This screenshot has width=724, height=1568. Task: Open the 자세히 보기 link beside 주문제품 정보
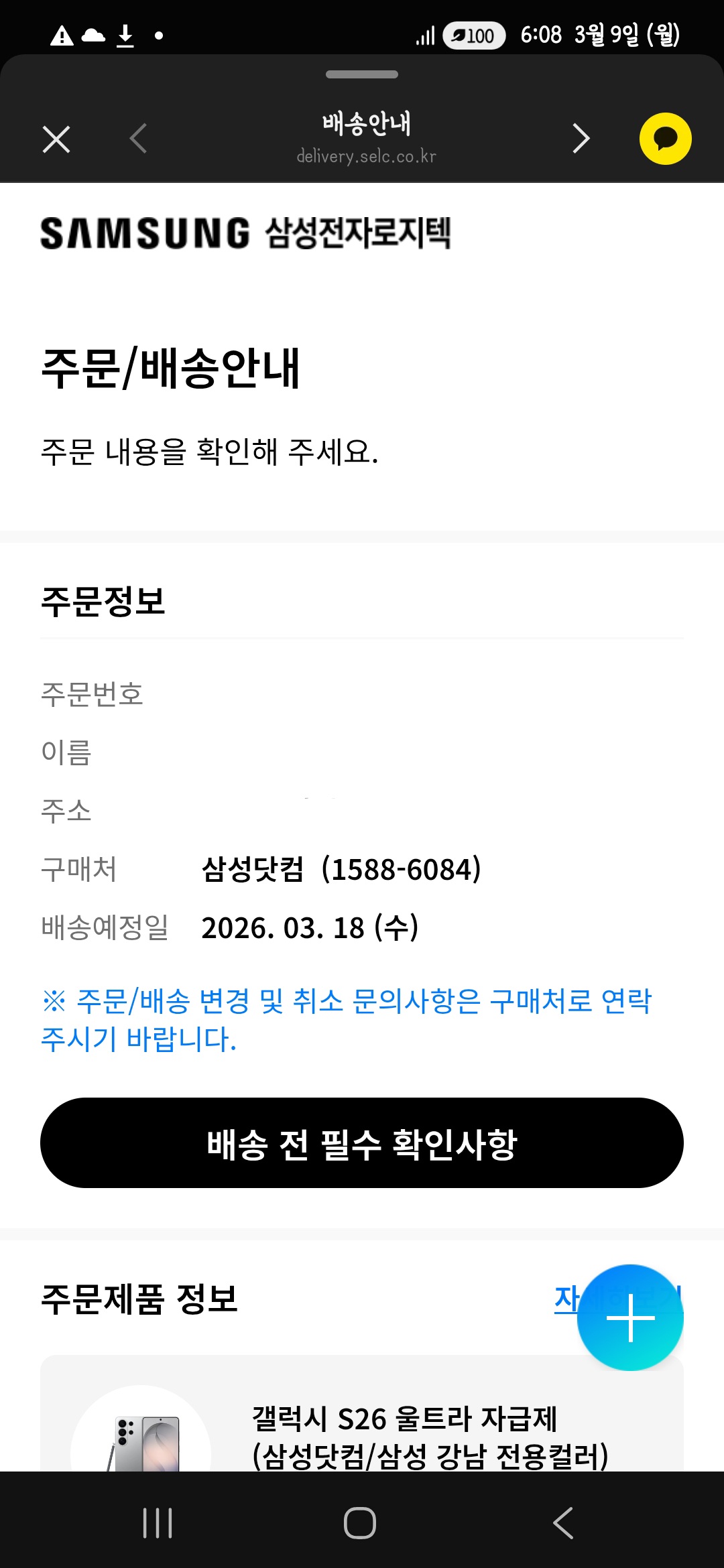tap(565, 1299)
